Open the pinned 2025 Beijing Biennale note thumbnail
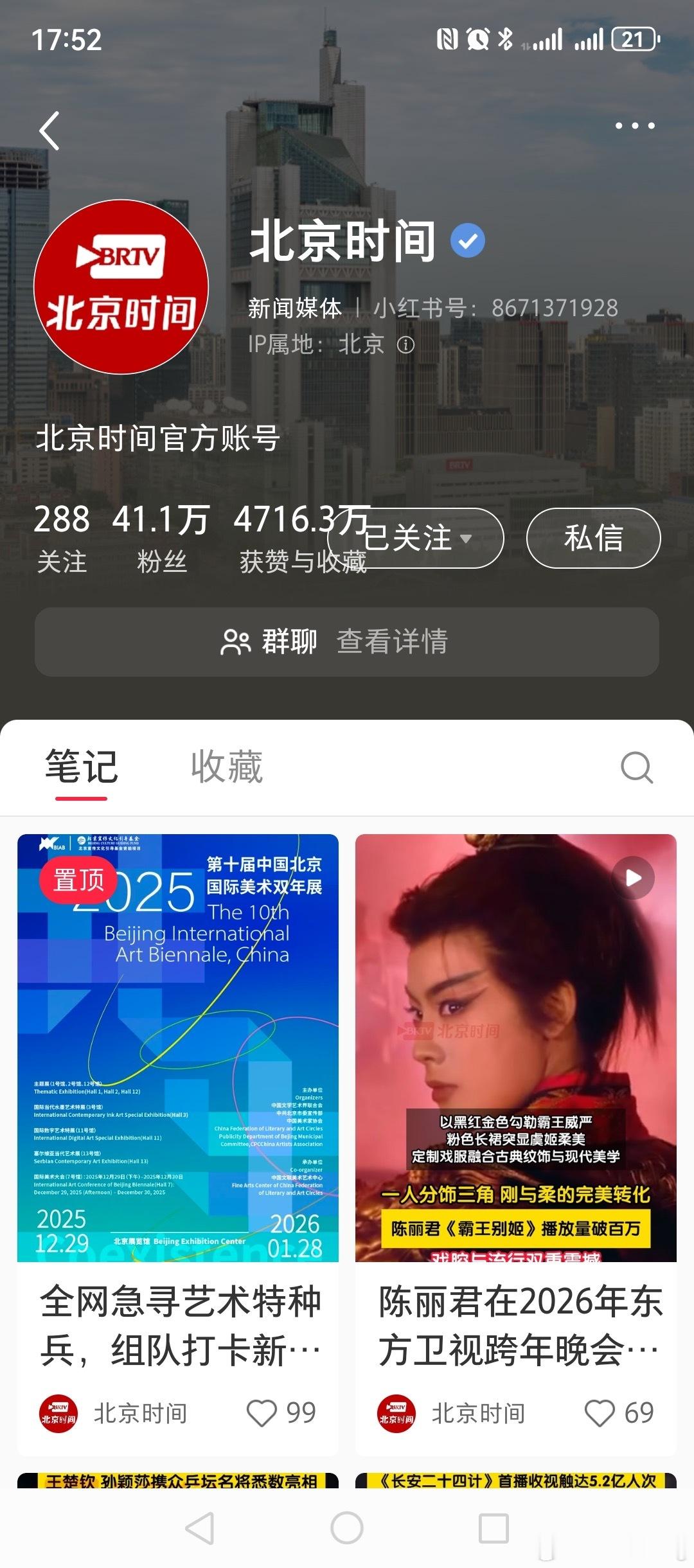 pyautogui.click(x=177, y=1047)
